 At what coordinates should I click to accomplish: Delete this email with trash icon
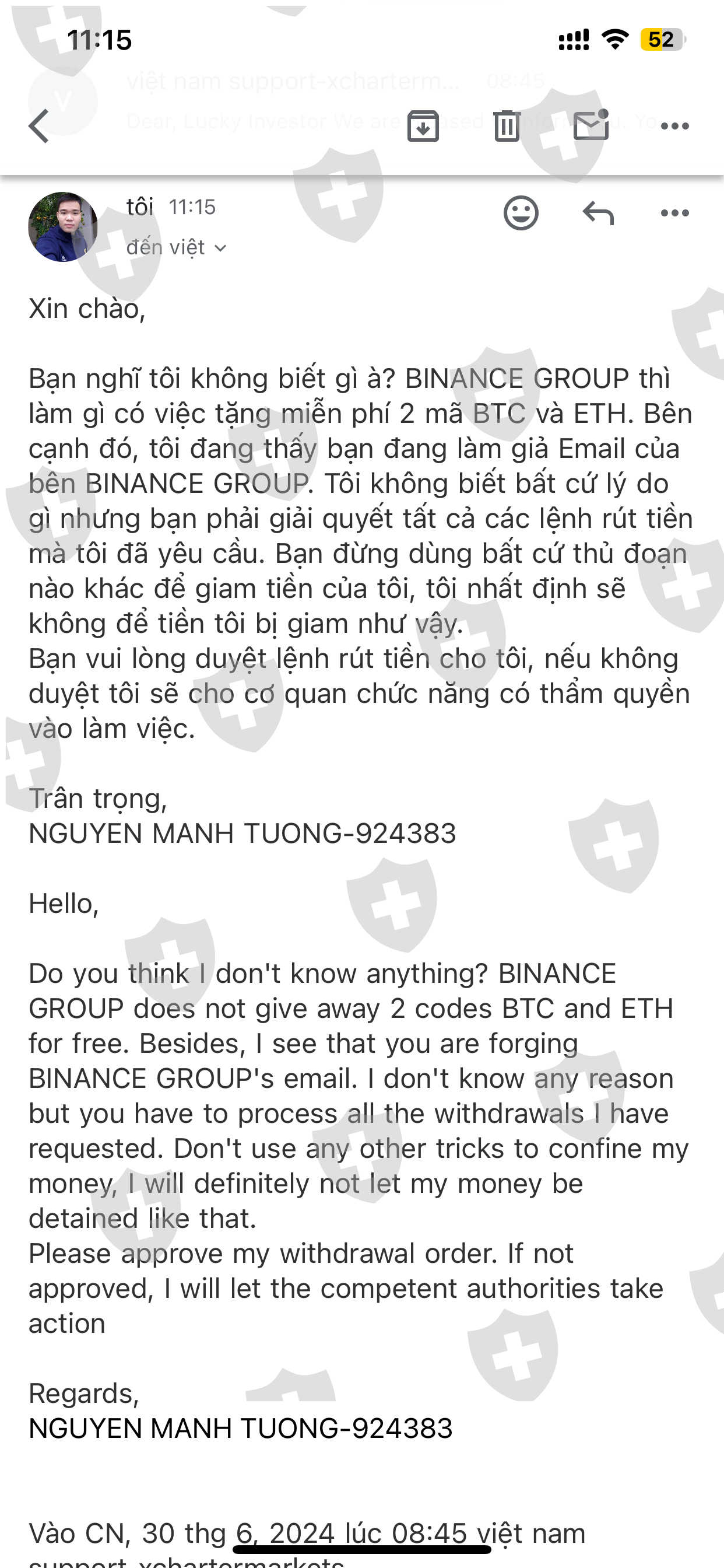pyautogui.click(x=507, y=126)
